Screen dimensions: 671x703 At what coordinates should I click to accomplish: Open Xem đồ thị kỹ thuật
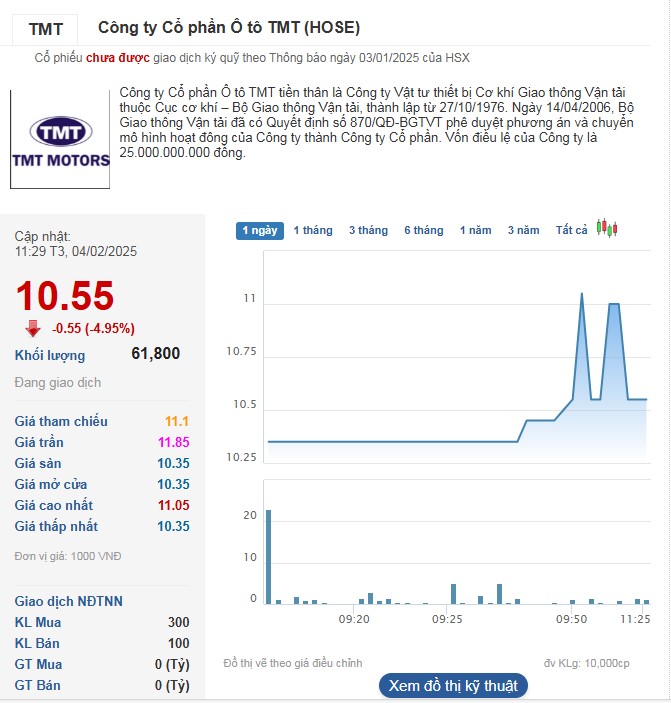coord(452,686)
